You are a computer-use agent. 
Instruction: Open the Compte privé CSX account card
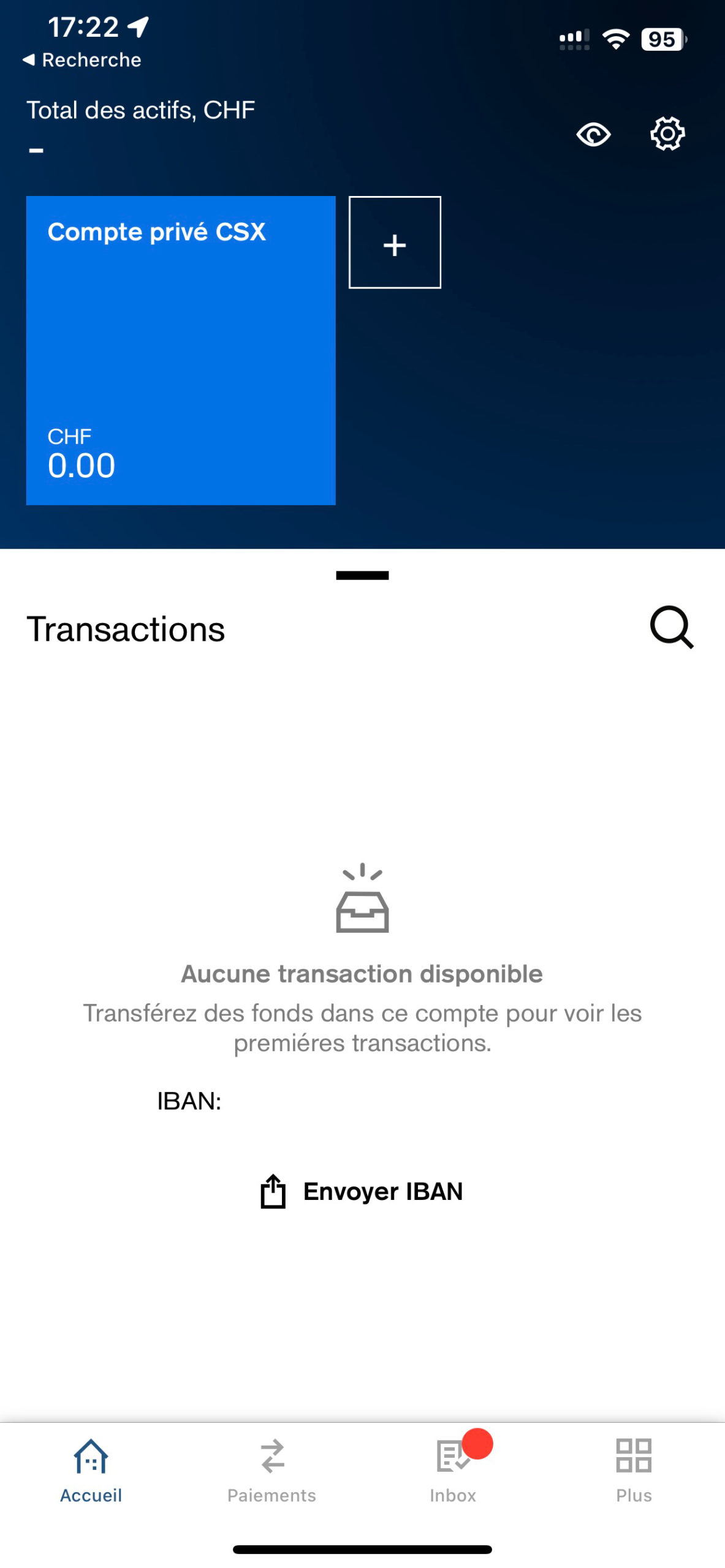(x=181, y=350)
